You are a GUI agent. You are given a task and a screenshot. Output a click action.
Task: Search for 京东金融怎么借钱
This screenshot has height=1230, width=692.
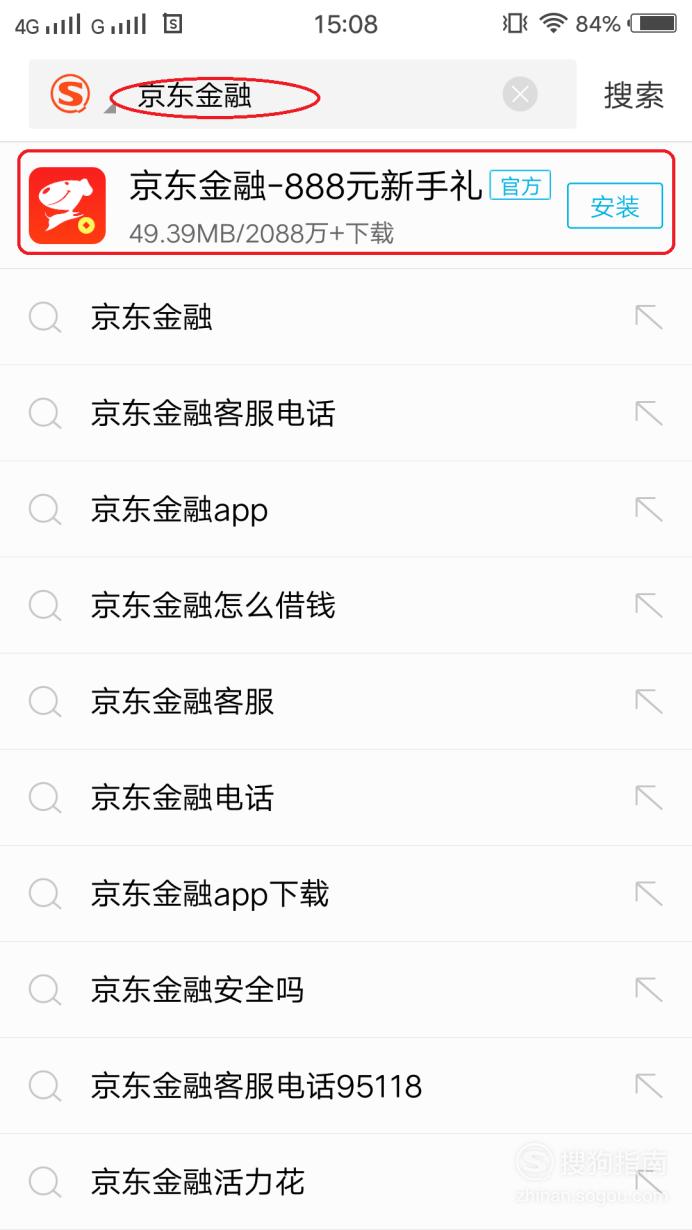click(346, 606)
